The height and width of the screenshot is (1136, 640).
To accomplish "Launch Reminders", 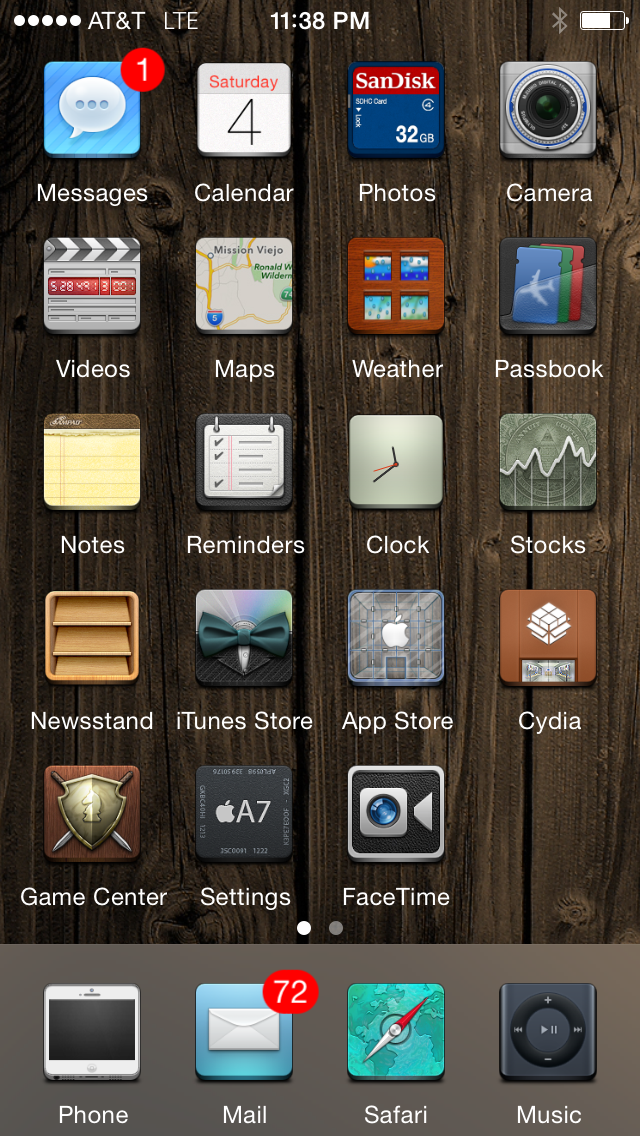I will pos(244,462).
